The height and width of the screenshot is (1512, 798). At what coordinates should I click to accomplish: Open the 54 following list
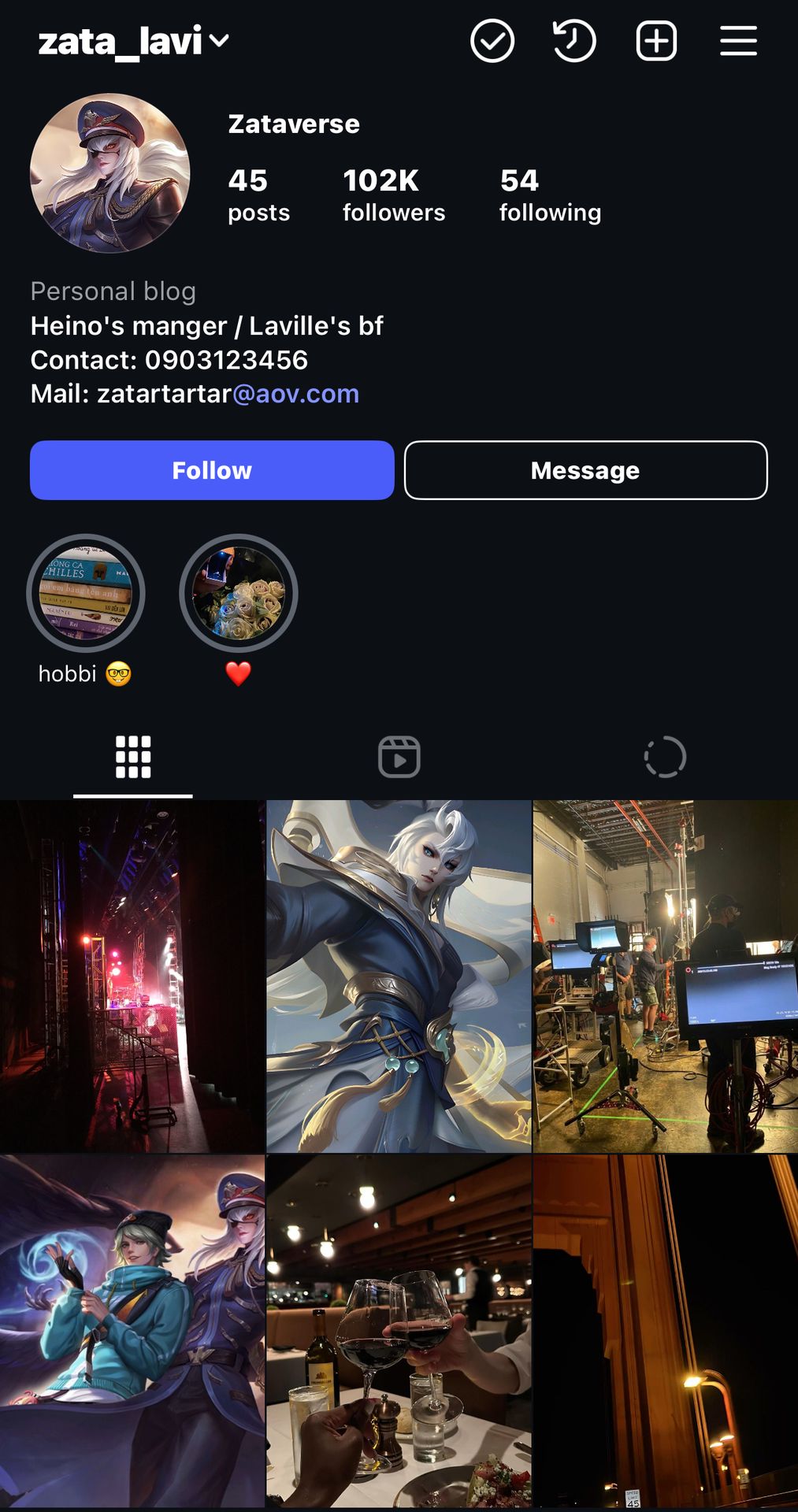coord(549,195)
